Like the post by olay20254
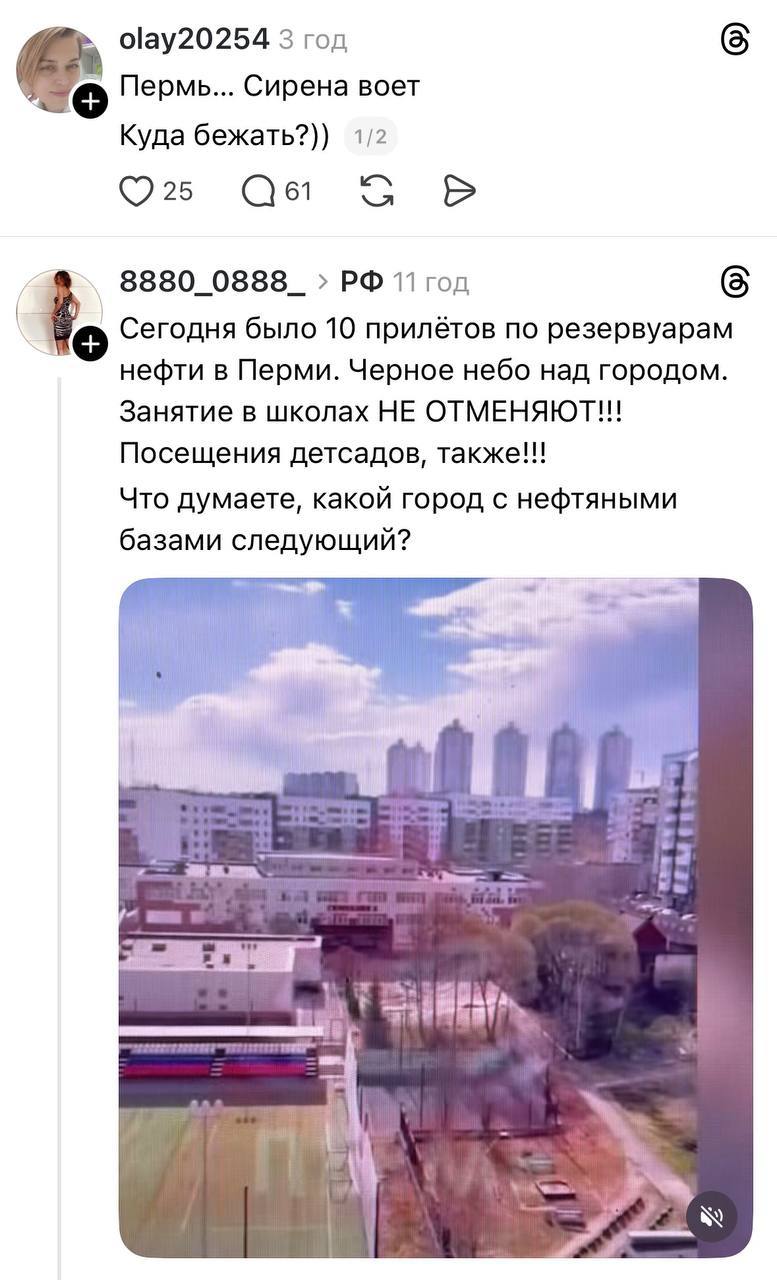Viewport: 777px width, 1280px height. click(x=136, y=191)
